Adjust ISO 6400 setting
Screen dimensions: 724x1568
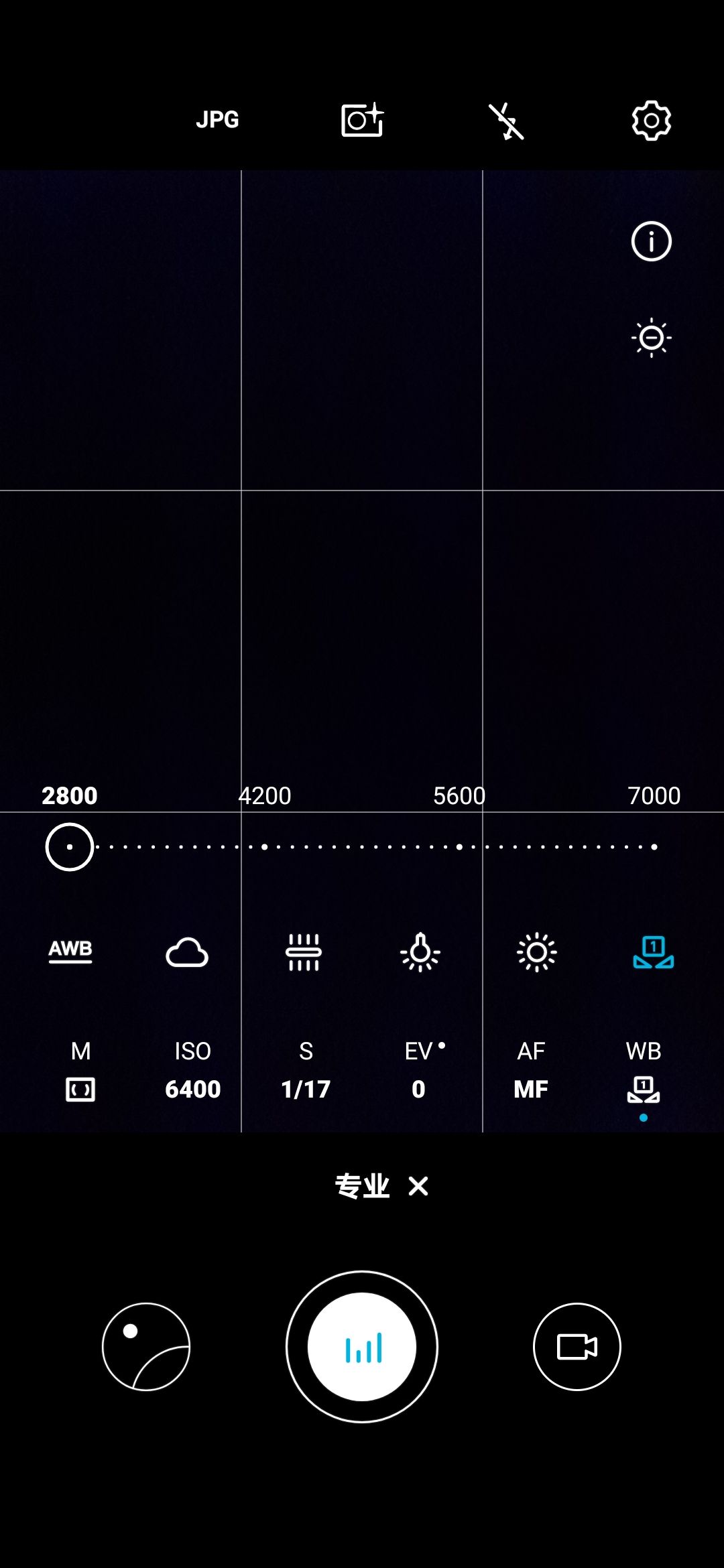click(x=193, y=1070)
